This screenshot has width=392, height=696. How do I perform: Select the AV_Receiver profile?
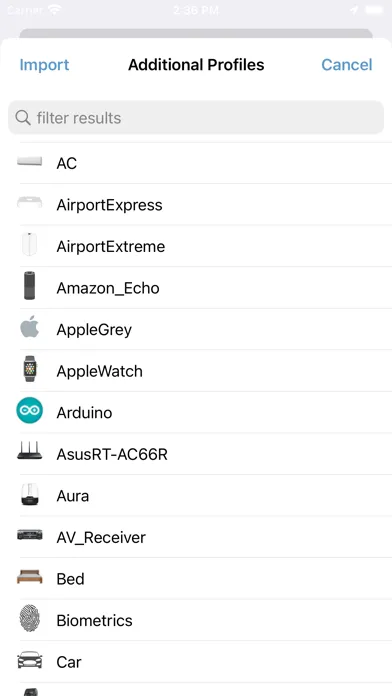click(196, 537)
